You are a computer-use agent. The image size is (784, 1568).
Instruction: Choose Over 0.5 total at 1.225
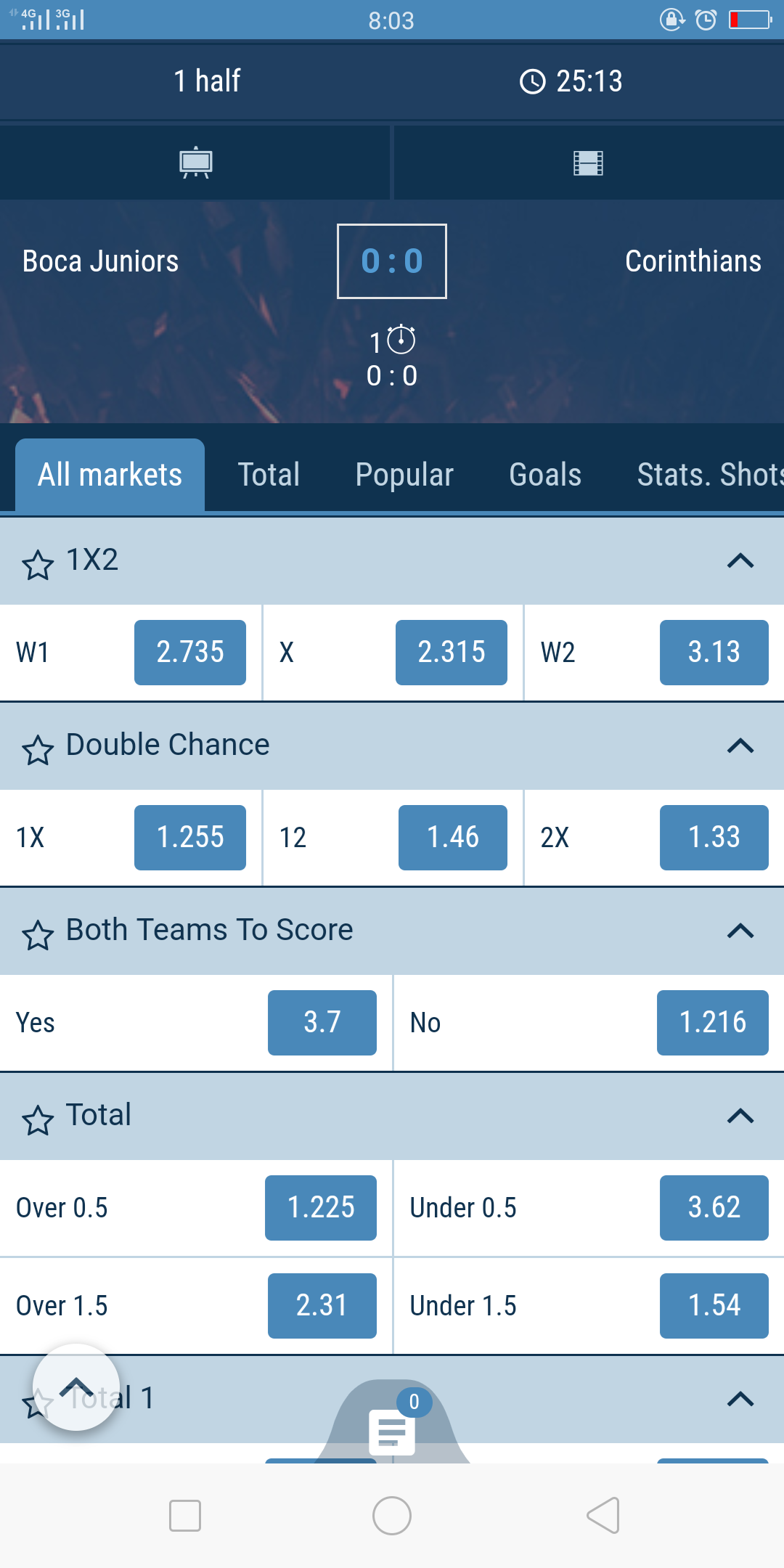tap(320, 1207)
